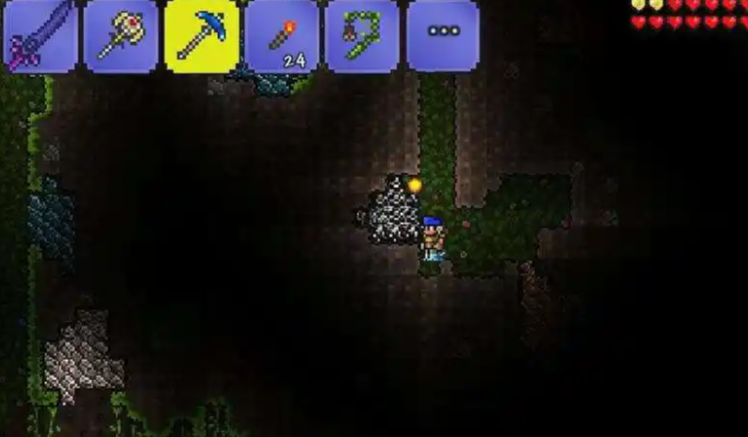Screen dimensions: 748x437
Task: Select the torch slot showing 24
Action: pos(282,35)
